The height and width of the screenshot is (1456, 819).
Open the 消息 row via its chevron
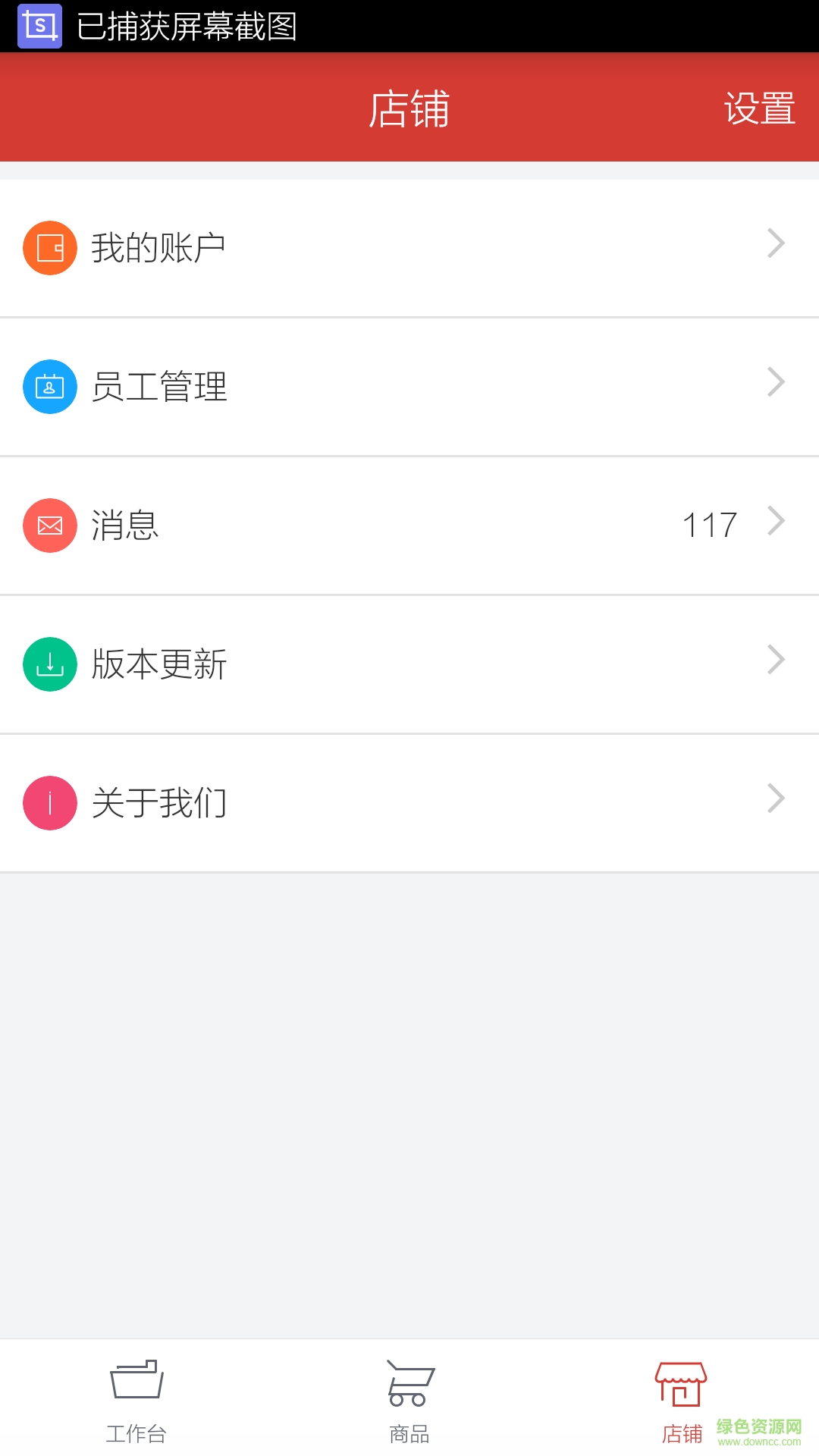click(x=775, y=520)
